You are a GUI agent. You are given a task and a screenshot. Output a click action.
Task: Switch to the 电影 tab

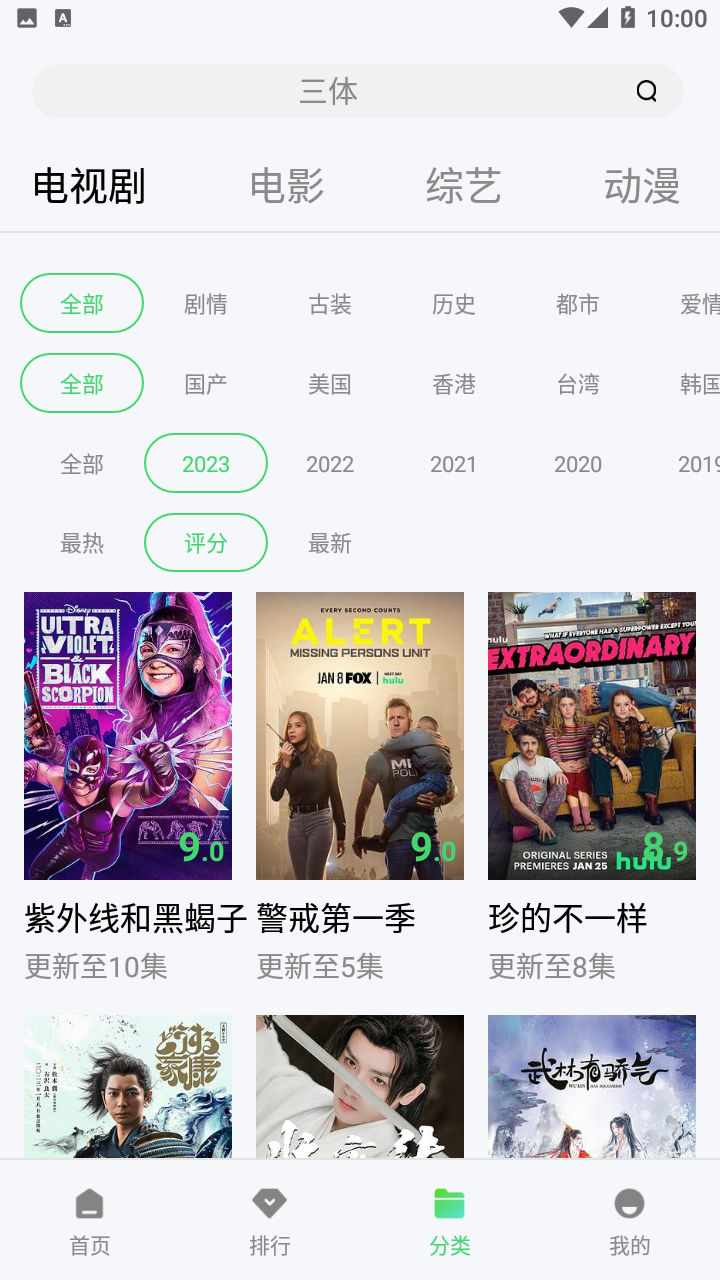(x=287, y=186)
